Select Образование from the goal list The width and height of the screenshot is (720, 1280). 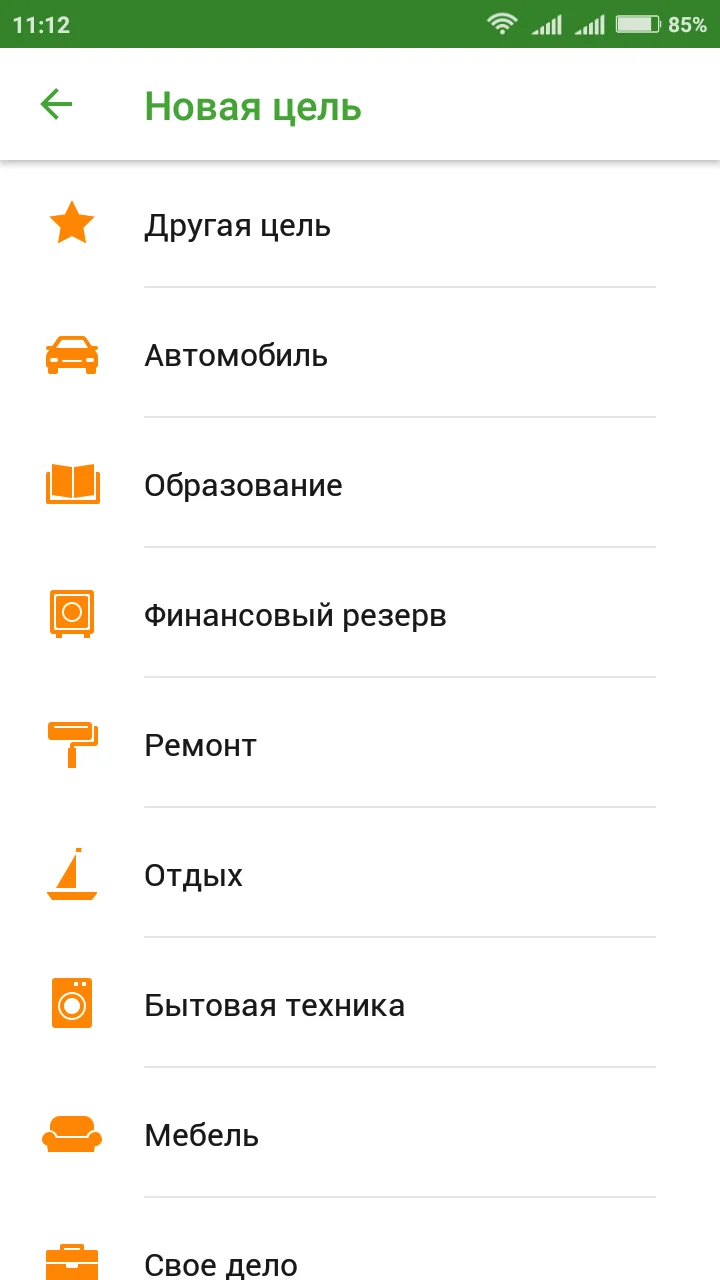[243, 485]
